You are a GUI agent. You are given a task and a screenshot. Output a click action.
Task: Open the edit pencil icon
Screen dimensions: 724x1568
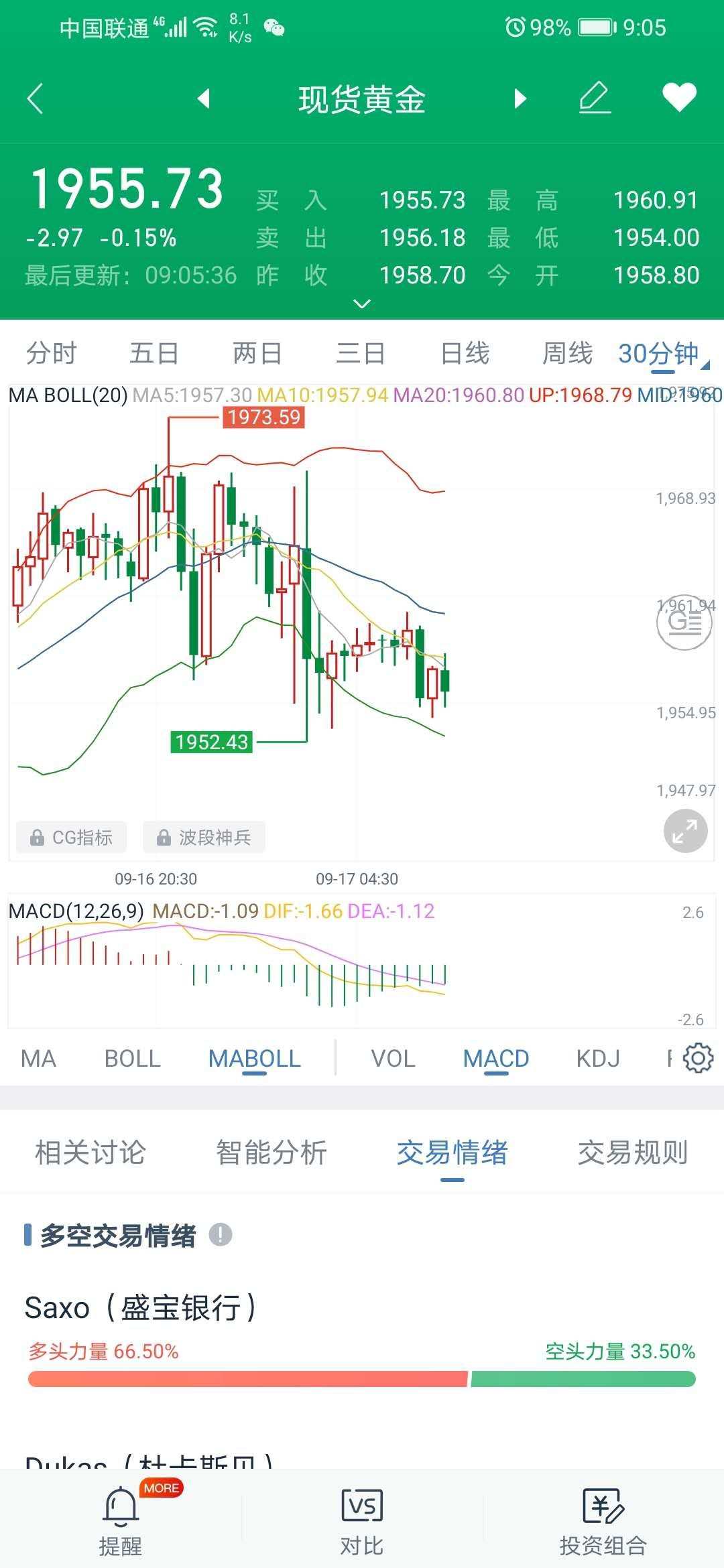[595, 98]
